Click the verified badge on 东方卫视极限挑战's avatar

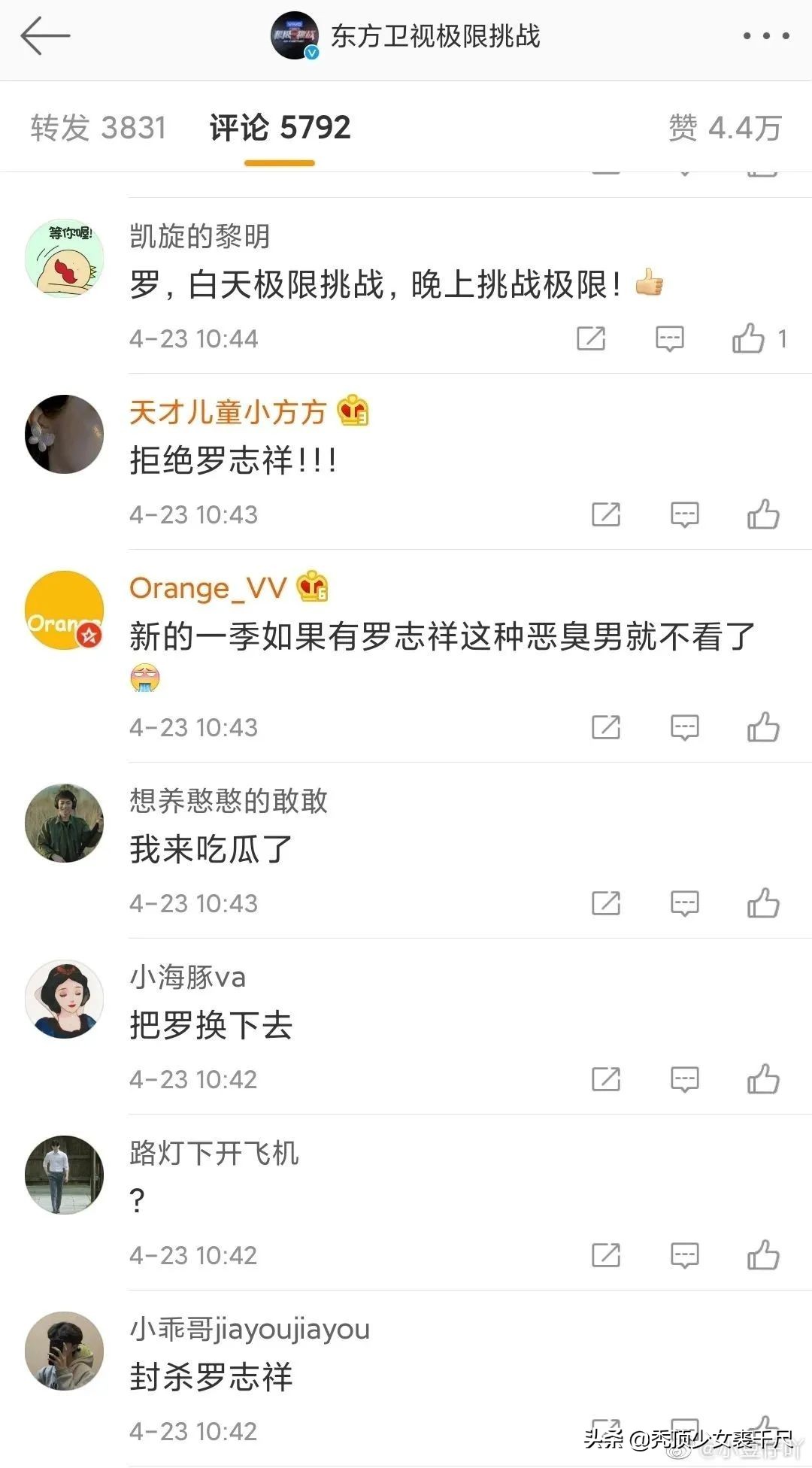point(310,51)
